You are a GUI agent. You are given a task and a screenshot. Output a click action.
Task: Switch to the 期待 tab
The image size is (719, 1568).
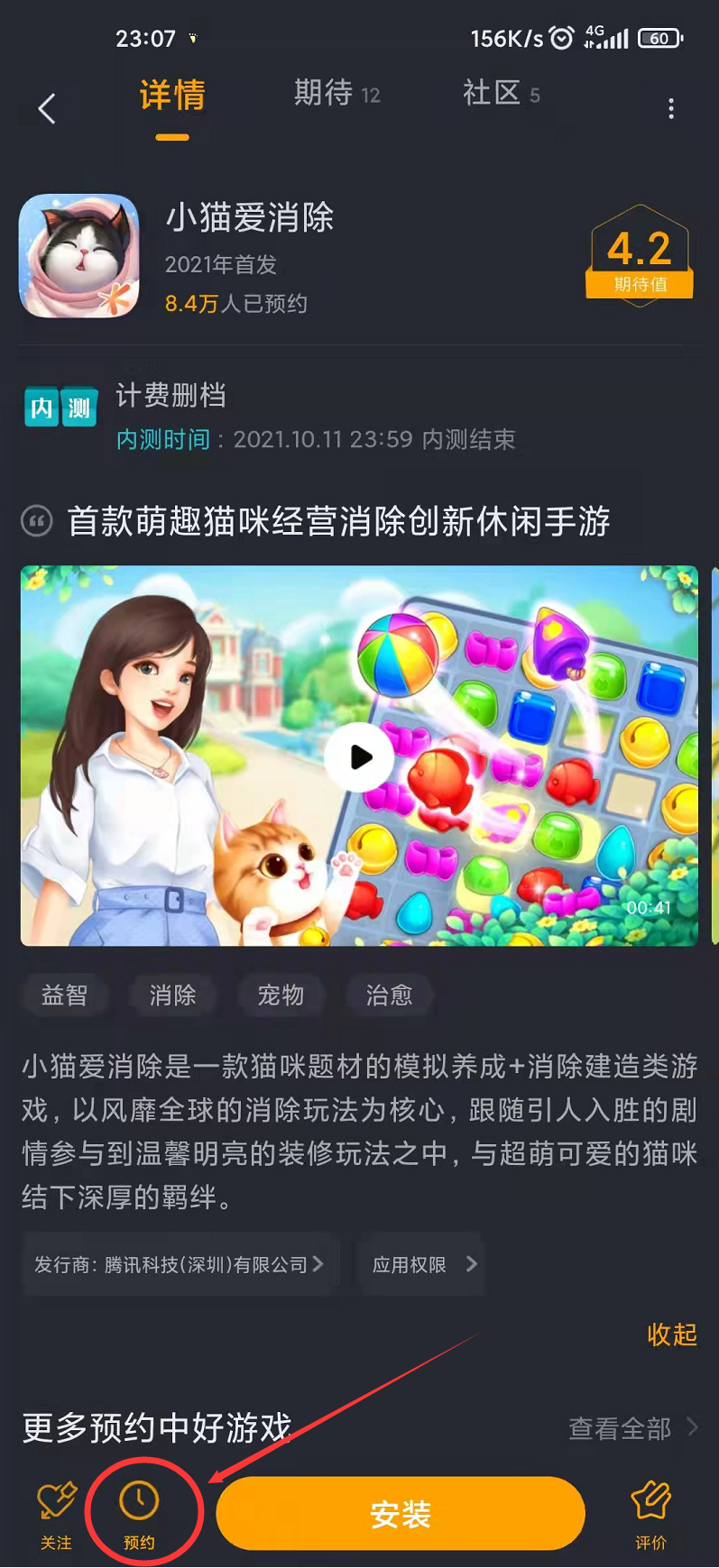coord(336,94)
